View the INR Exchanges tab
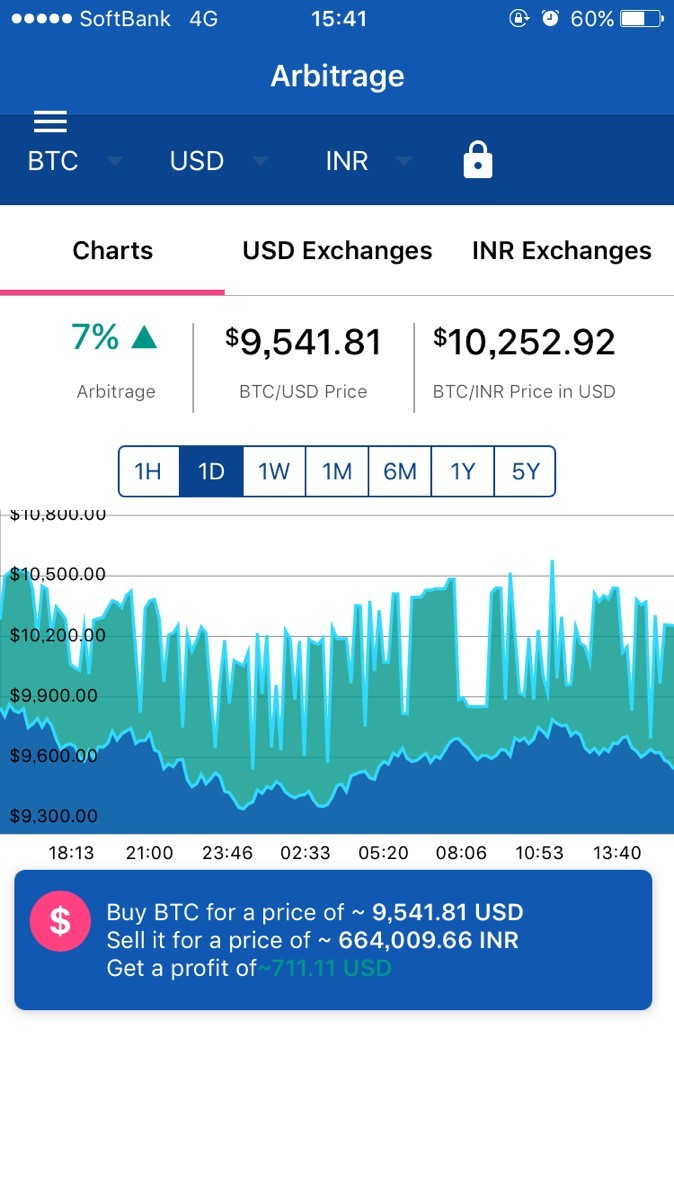This screenshot has width=674, height=1200. point(561,251)
